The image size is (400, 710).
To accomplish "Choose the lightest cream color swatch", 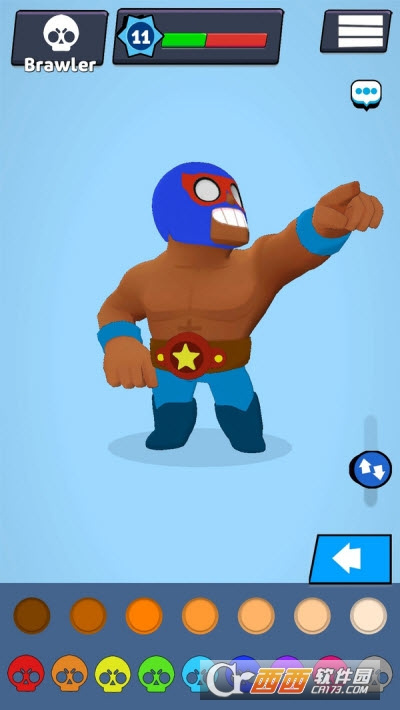I will [x=368, y=616].
